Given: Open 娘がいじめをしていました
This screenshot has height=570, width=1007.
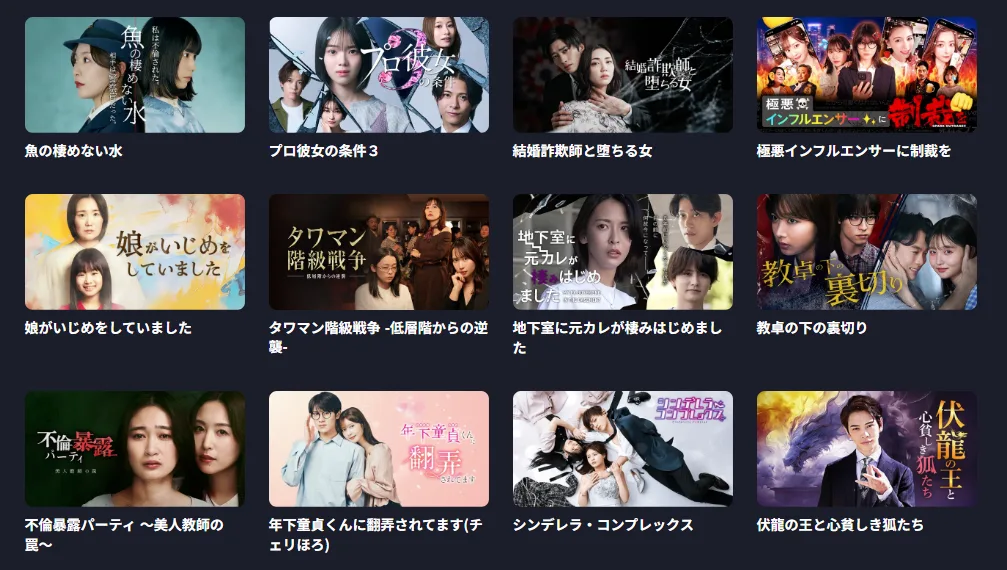Looking at the screenshot, I should (x=135, y=252).
